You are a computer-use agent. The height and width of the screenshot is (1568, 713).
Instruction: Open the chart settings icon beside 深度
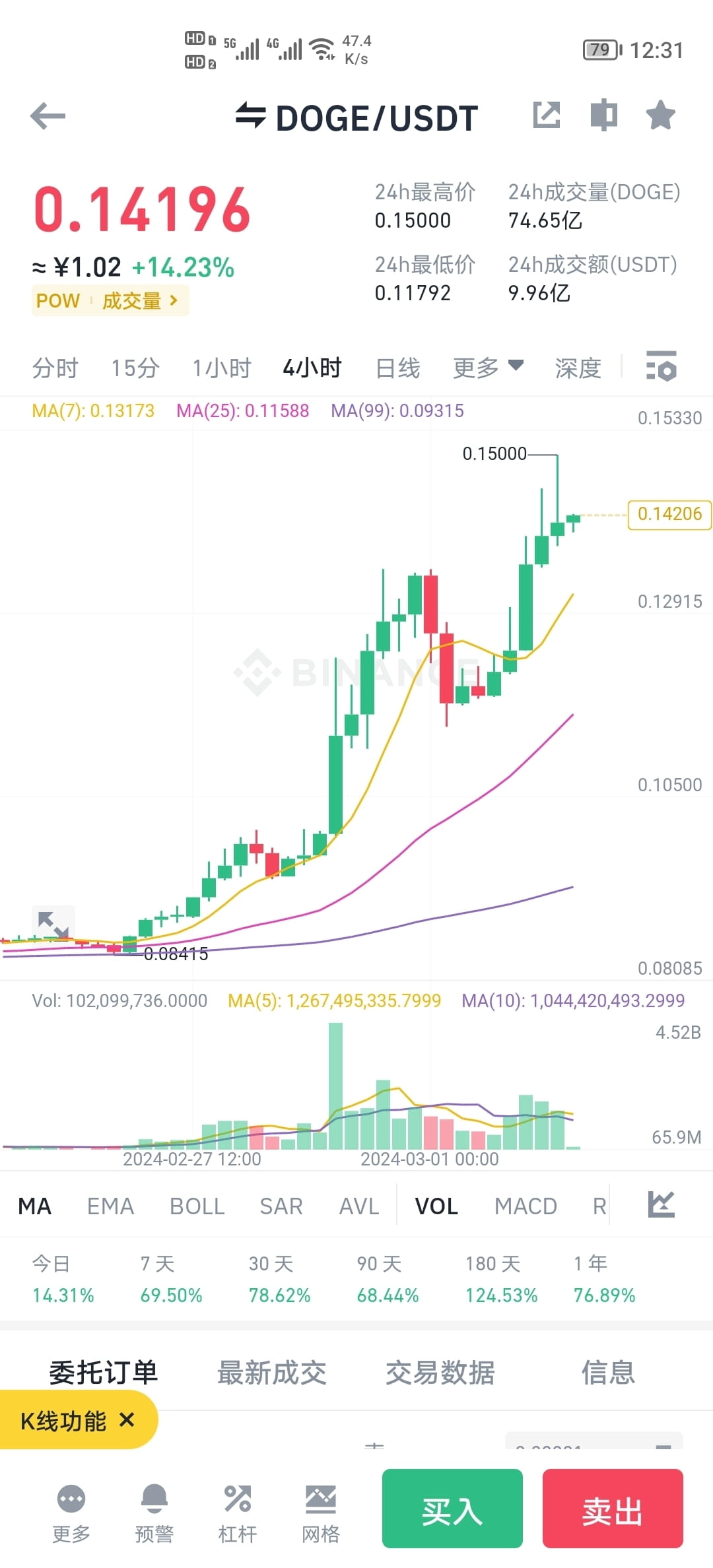click(662, 368)
